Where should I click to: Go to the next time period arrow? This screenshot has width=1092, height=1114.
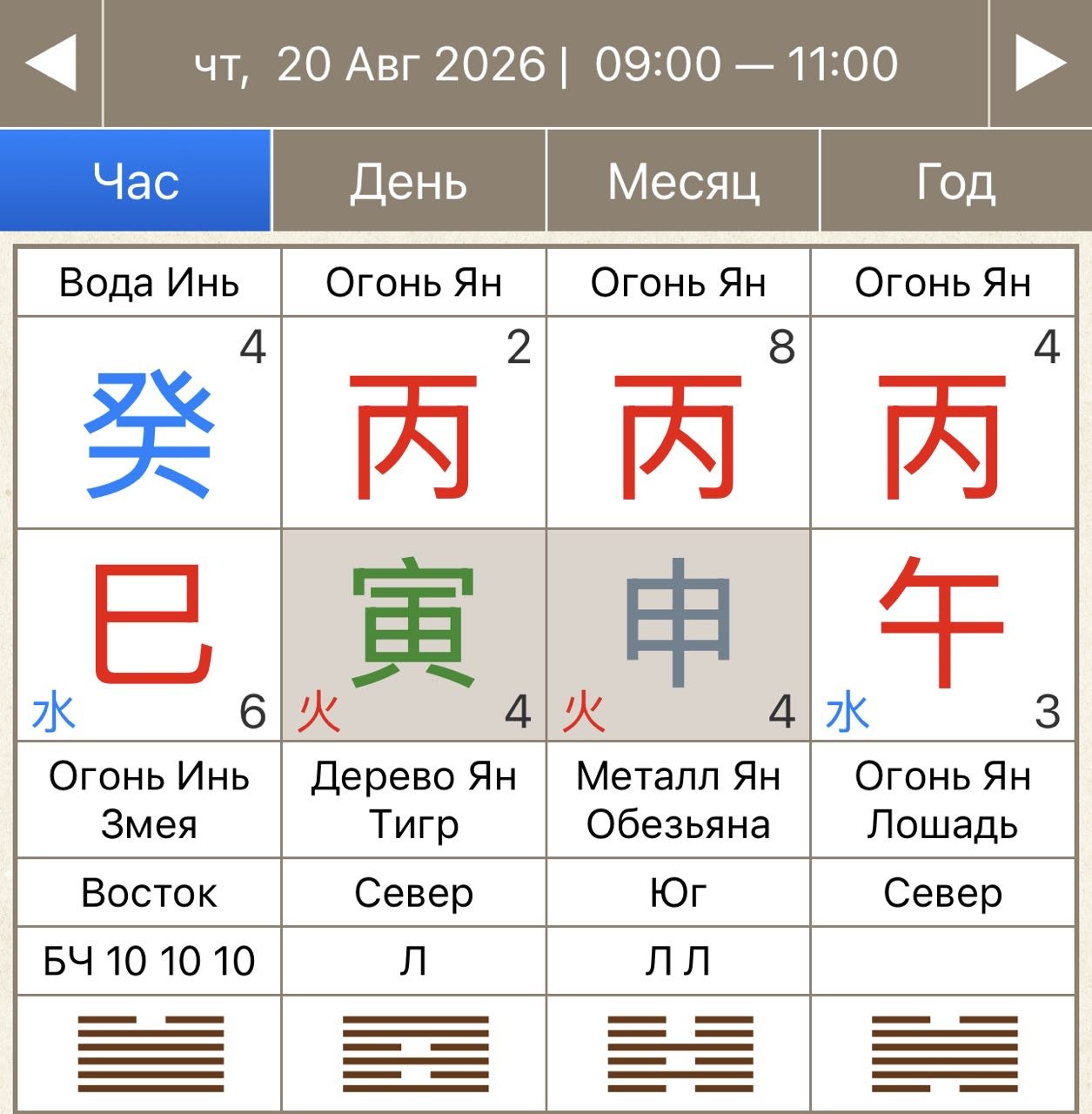point(1041,63)
